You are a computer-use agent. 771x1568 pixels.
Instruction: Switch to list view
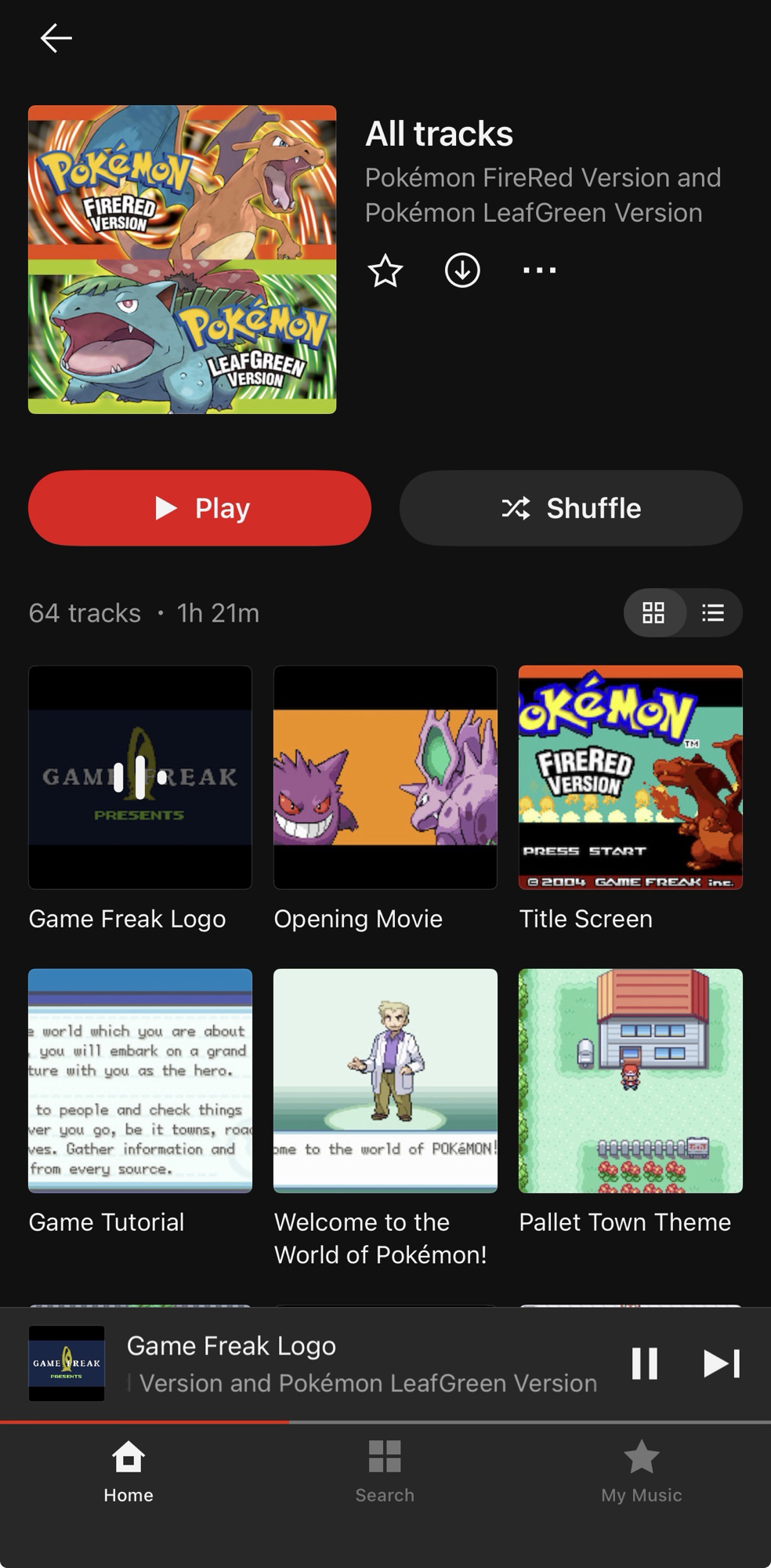[713, 613]
